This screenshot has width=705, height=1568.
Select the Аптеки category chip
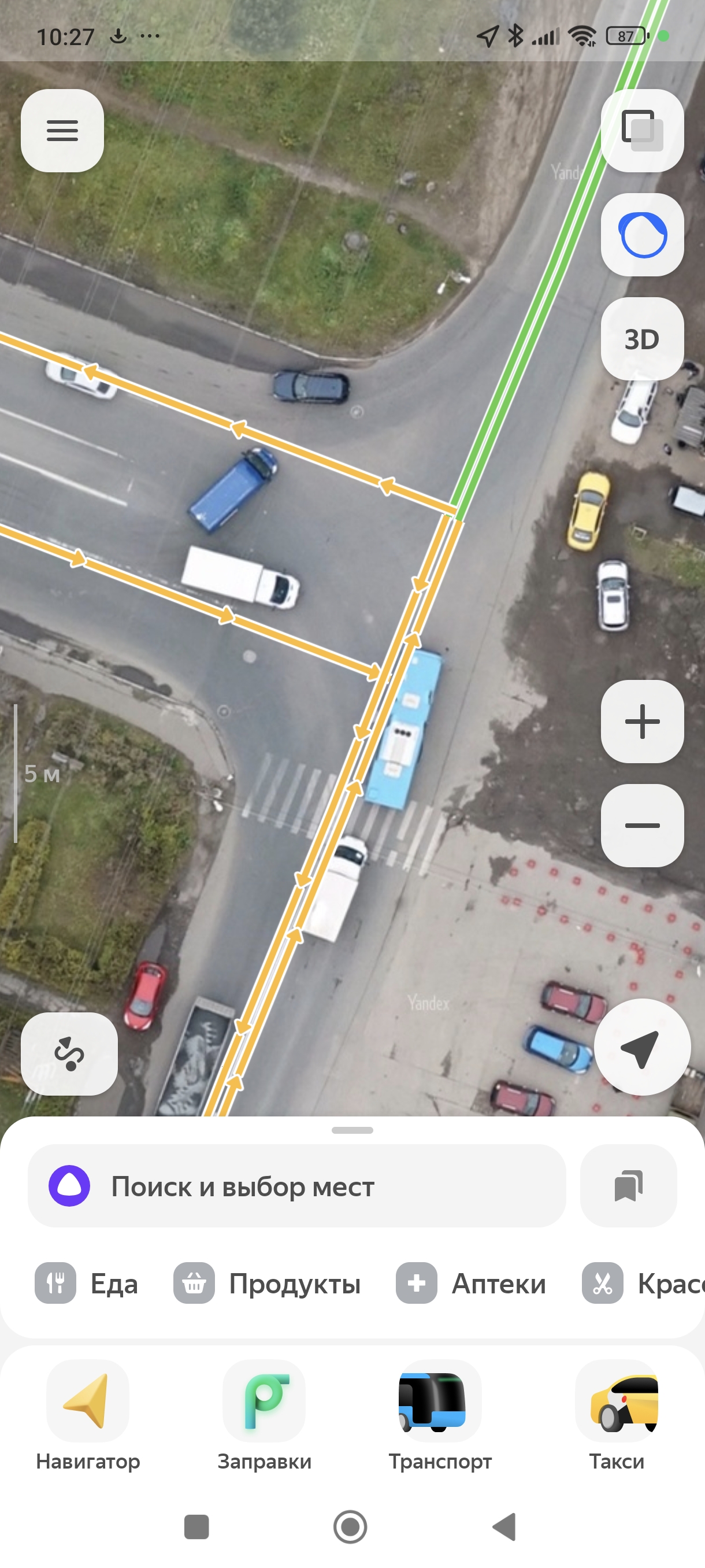coord(471,1283)
